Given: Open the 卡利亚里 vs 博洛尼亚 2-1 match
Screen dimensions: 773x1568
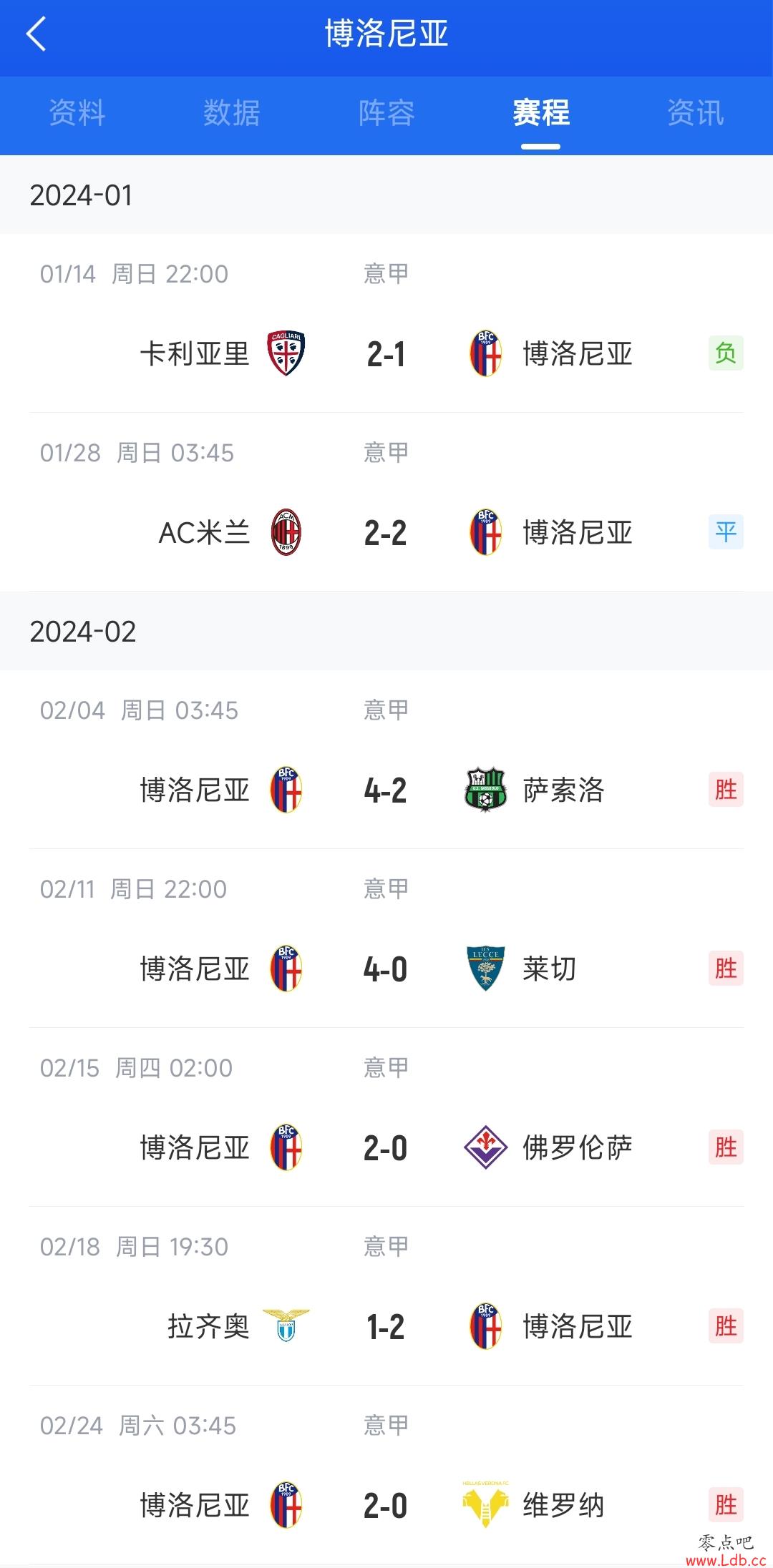Looking at the screenshot, I should [x=386, y=323].
